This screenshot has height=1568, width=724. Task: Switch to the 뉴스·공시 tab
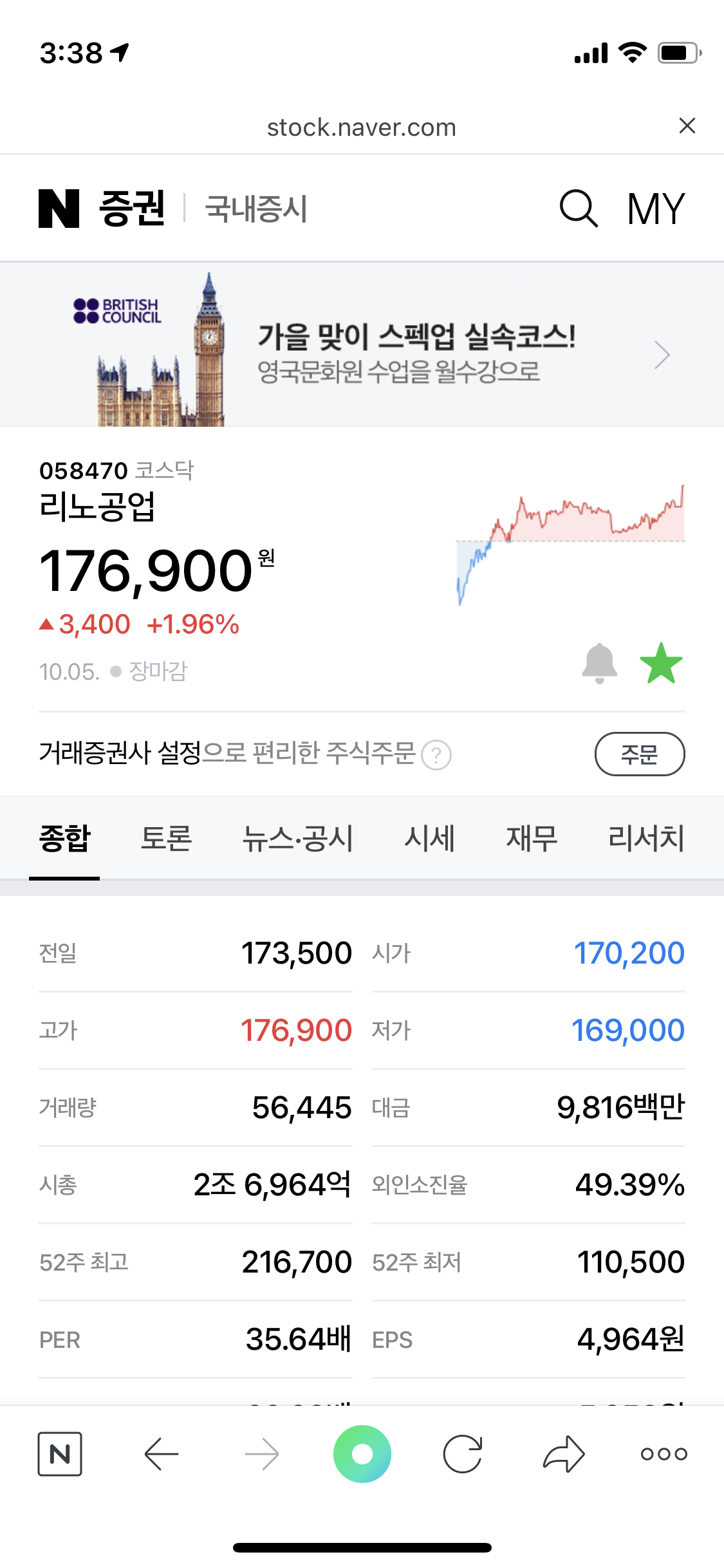click(x=297, y=839)
